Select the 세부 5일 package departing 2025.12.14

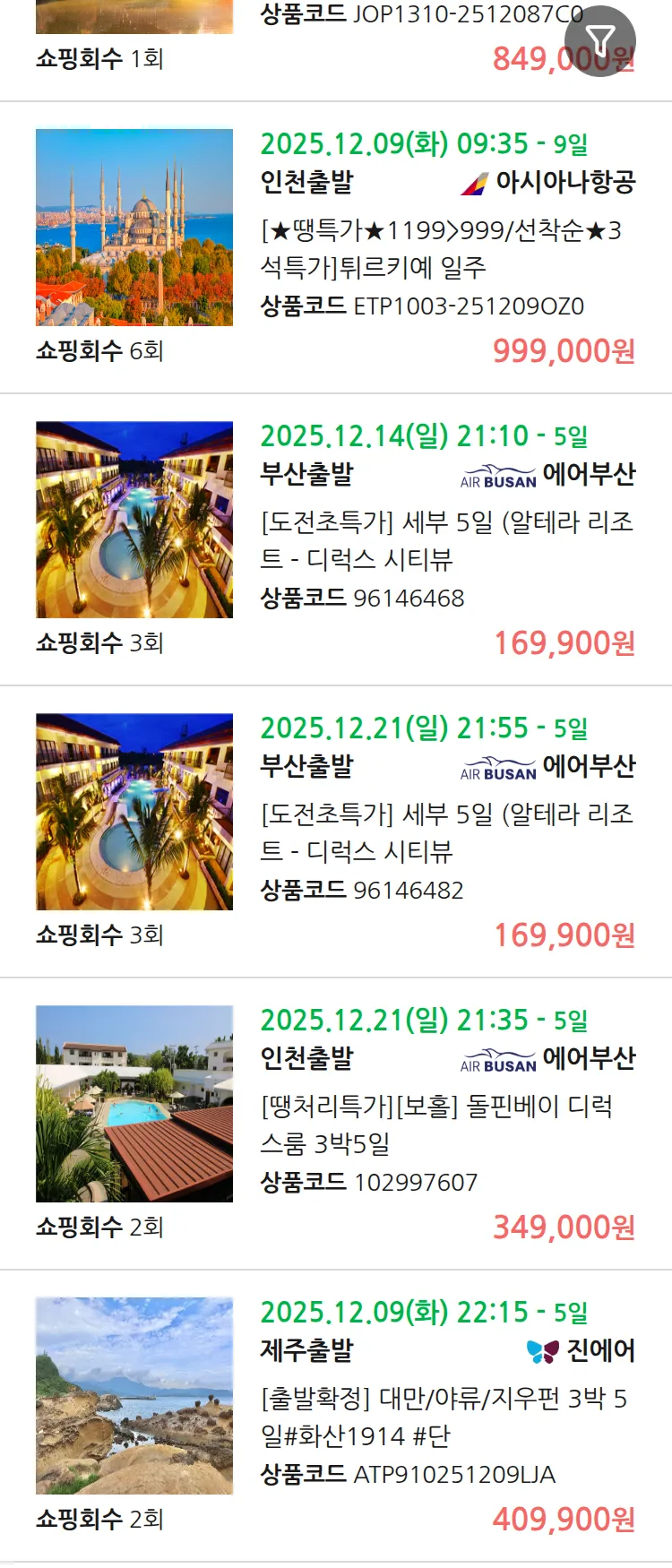446,540
